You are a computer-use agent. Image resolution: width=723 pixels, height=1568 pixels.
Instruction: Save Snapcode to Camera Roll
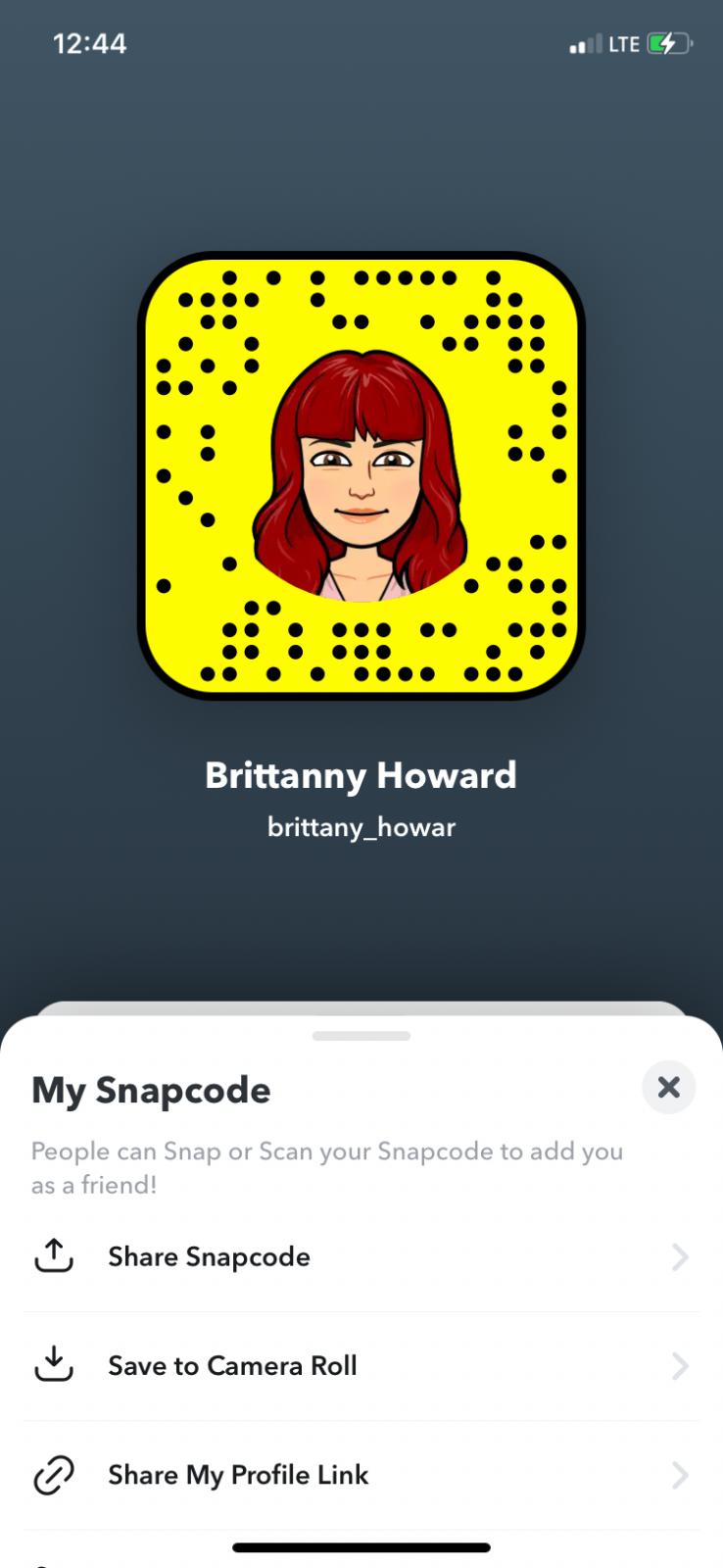(x=361, y=1366)
